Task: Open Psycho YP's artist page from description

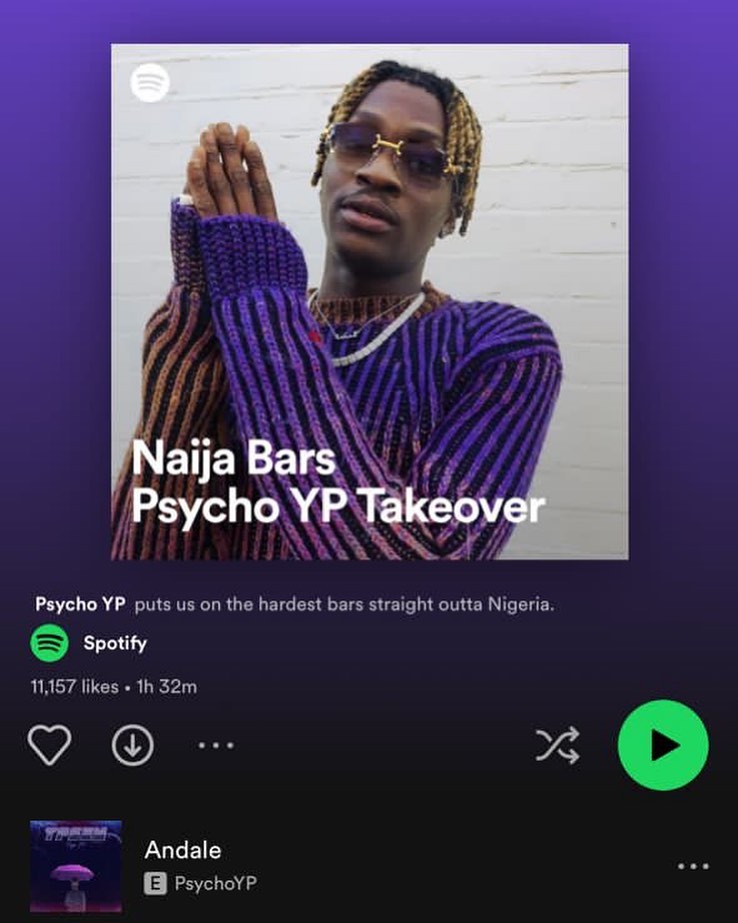Action: (x=80, y=605)
